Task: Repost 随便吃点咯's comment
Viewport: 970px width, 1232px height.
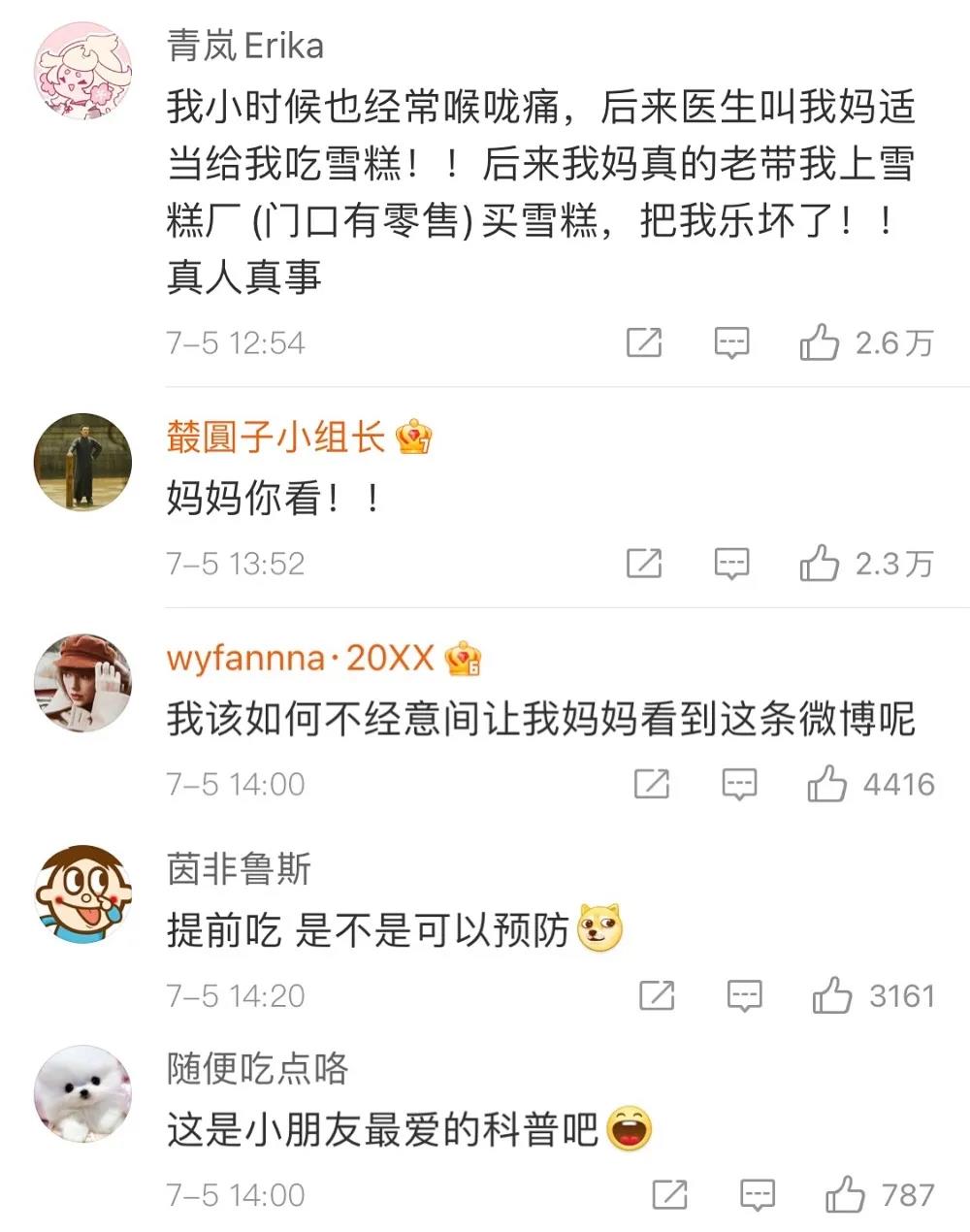Action: [670, 1195]
